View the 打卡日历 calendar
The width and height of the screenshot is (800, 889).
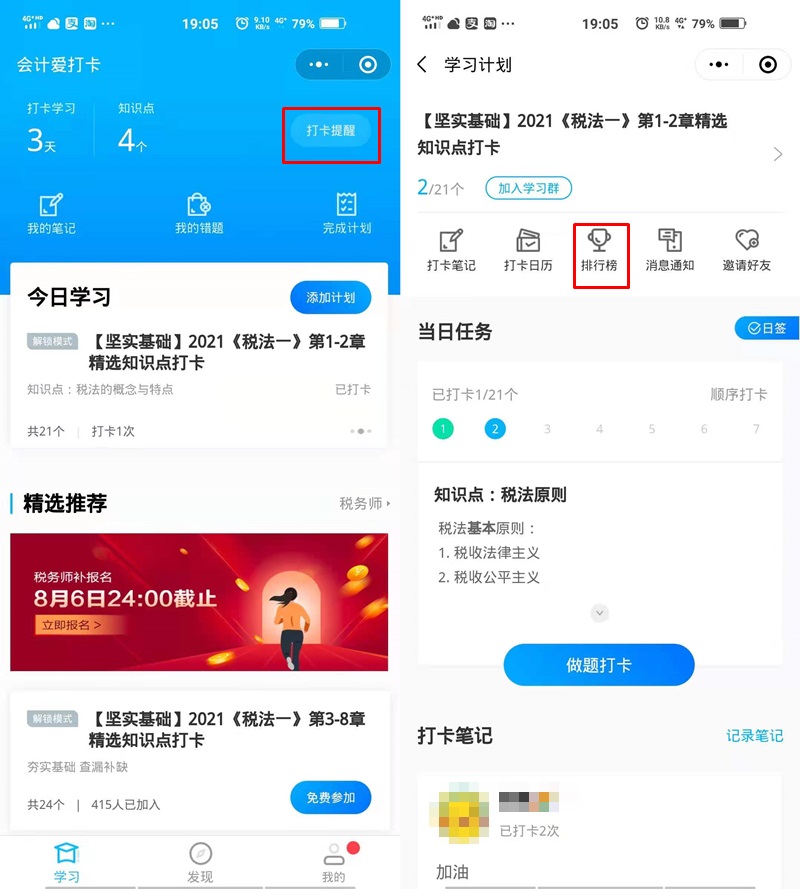pyautogui.click(x=528, y=250)
